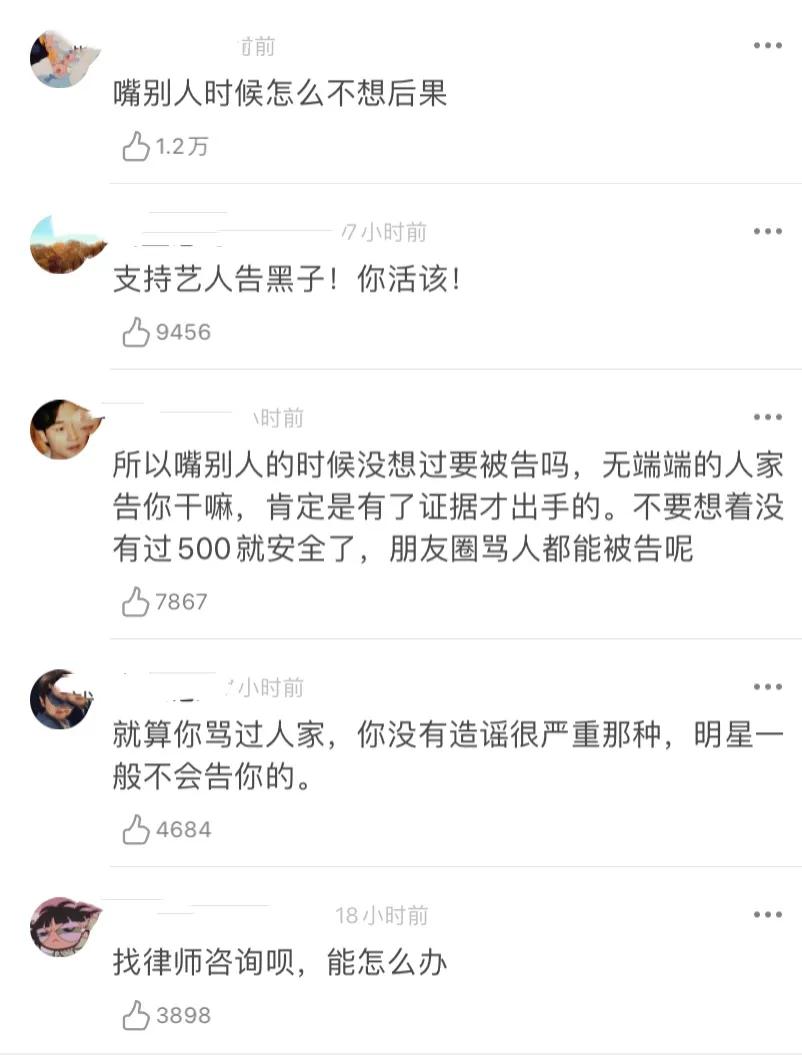Open the three-dot menu on the longest comment

pyautogui.click(x=767, y=416)
